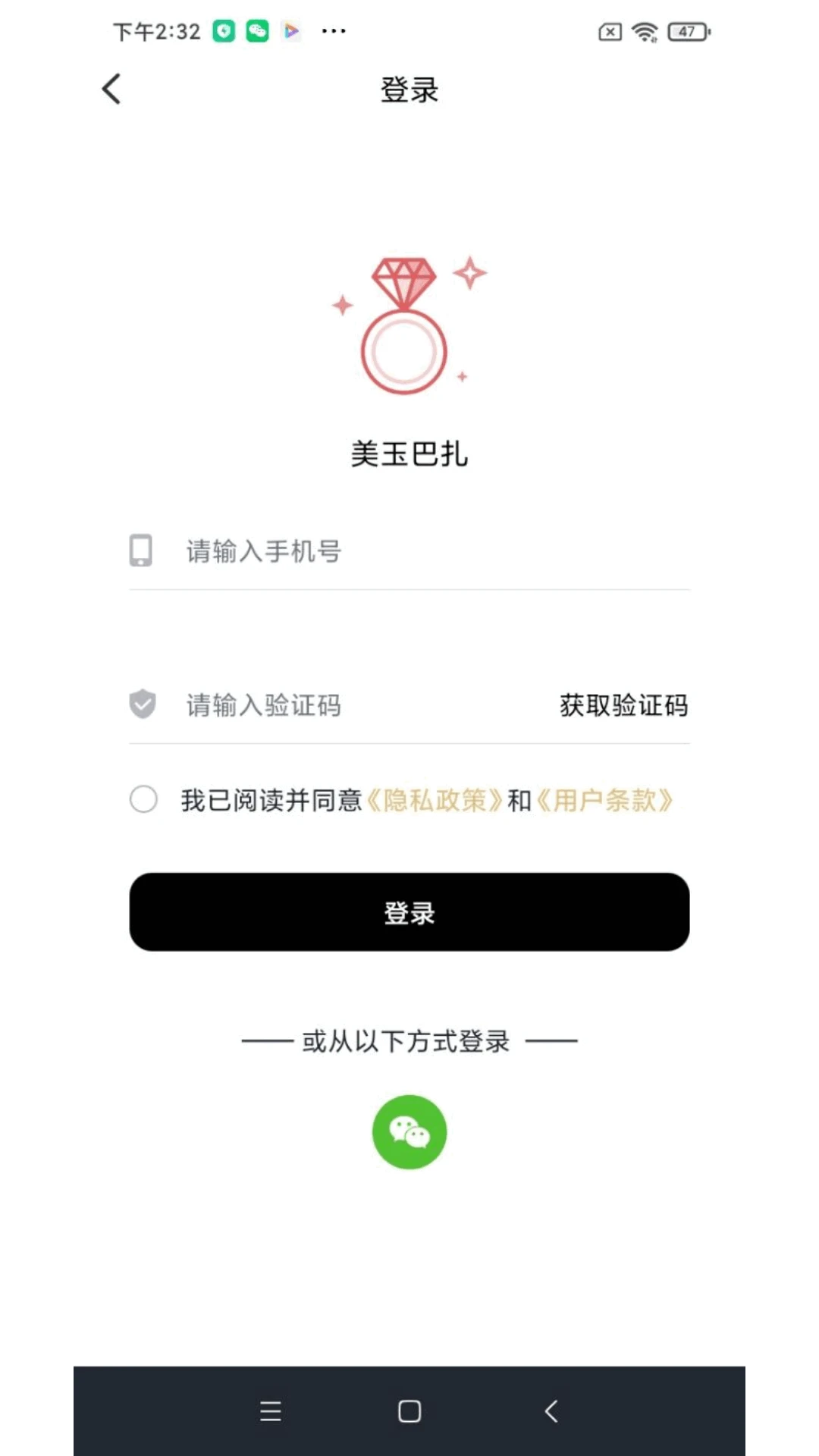This screenshot has height=1456, width=819.
Task: Open the recent apps navigation icon
Action: [269, 1410]
